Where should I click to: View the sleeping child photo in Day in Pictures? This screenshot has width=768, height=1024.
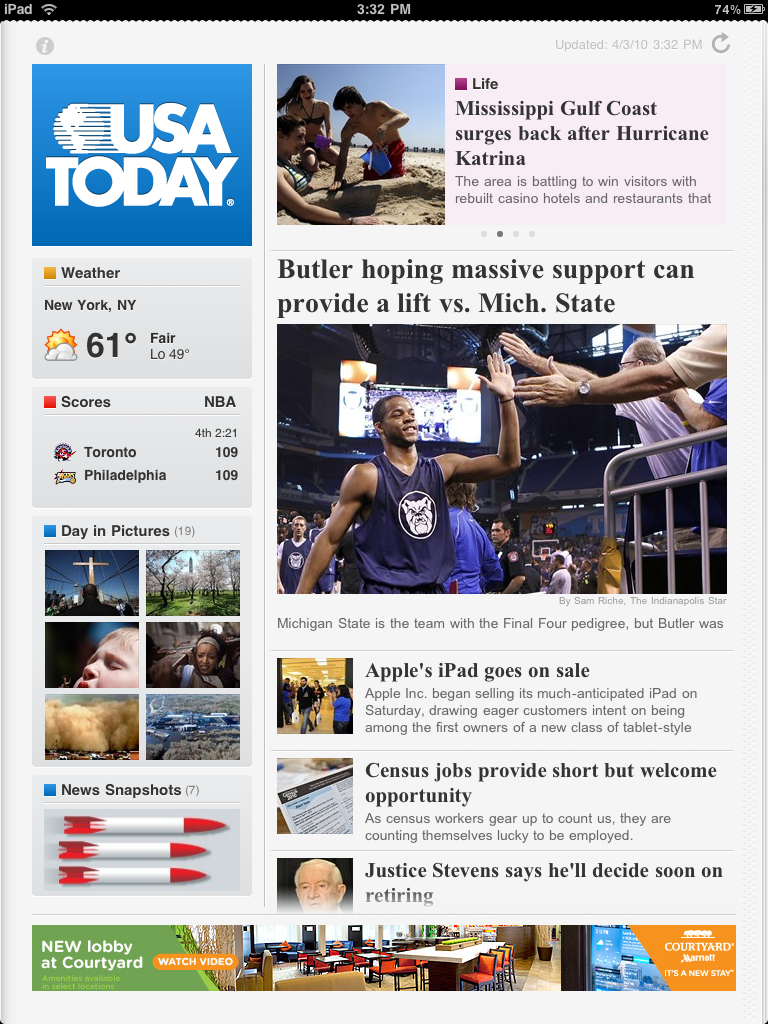tap(92, 655)
